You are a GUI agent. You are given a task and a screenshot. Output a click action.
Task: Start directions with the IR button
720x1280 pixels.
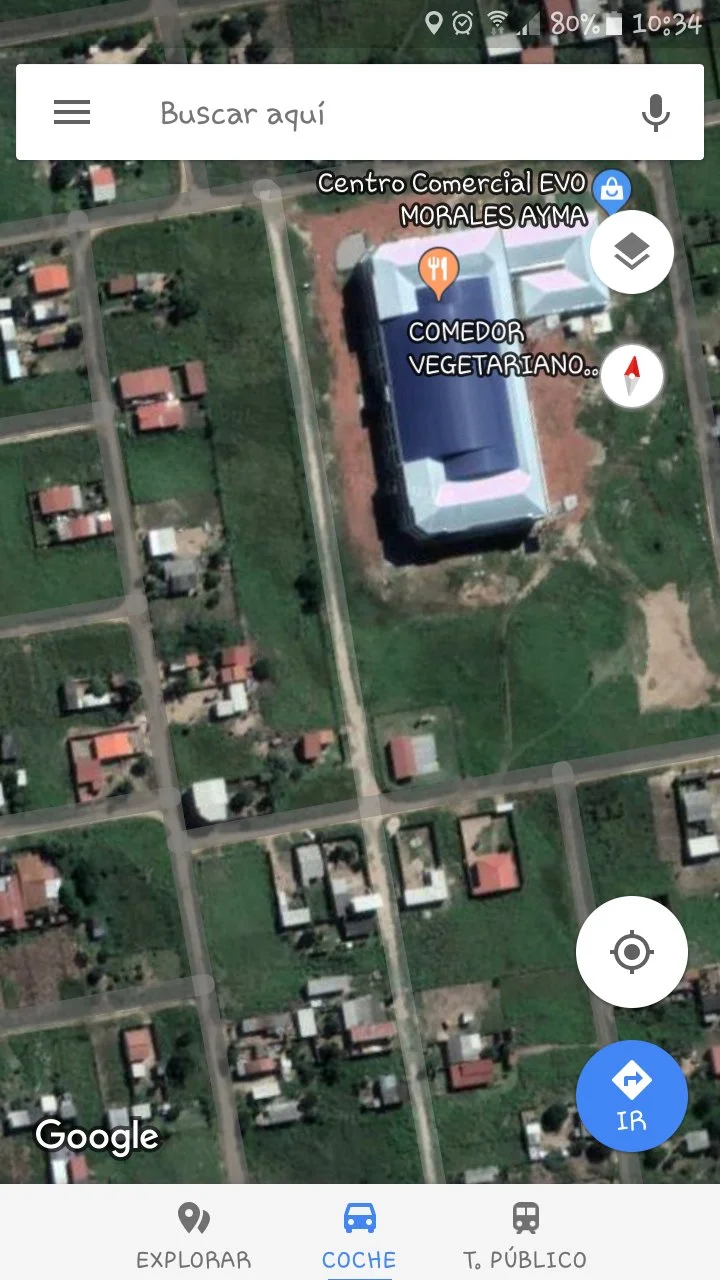click(x=631, y=1096)
